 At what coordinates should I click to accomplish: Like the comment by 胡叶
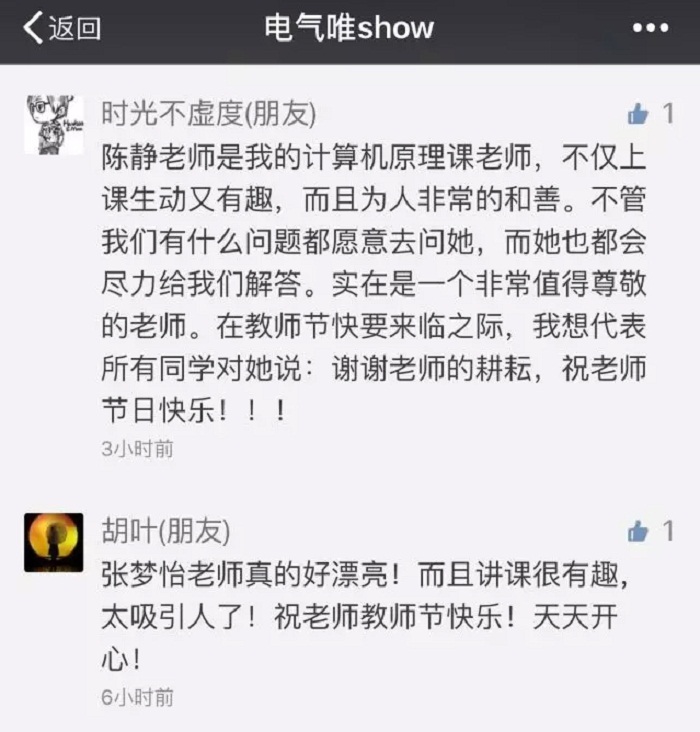(x=638, y=530)
